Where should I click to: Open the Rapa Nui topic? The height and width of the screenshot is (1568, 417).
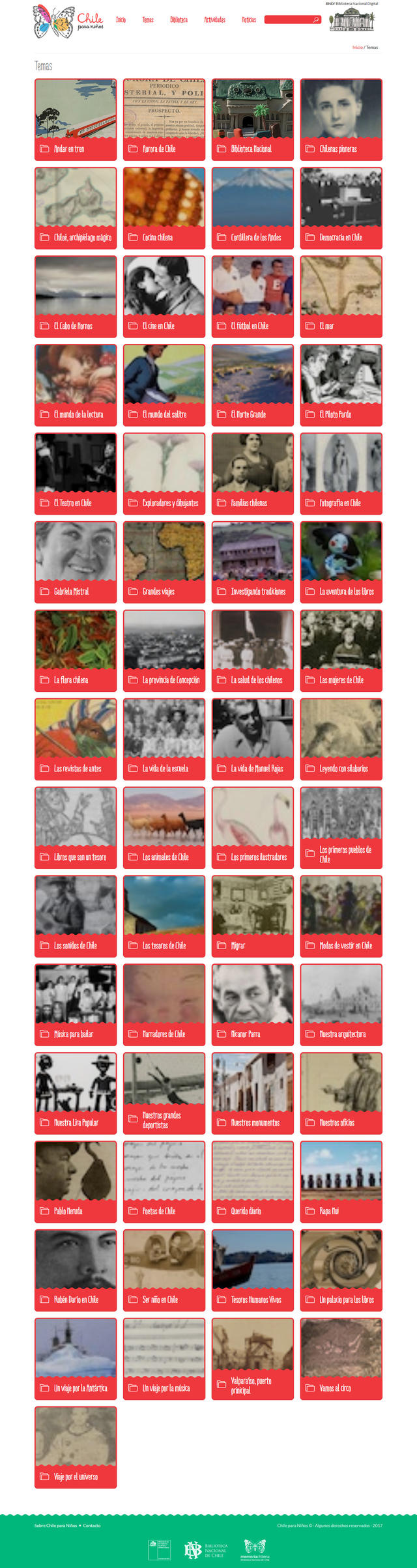341,1181
